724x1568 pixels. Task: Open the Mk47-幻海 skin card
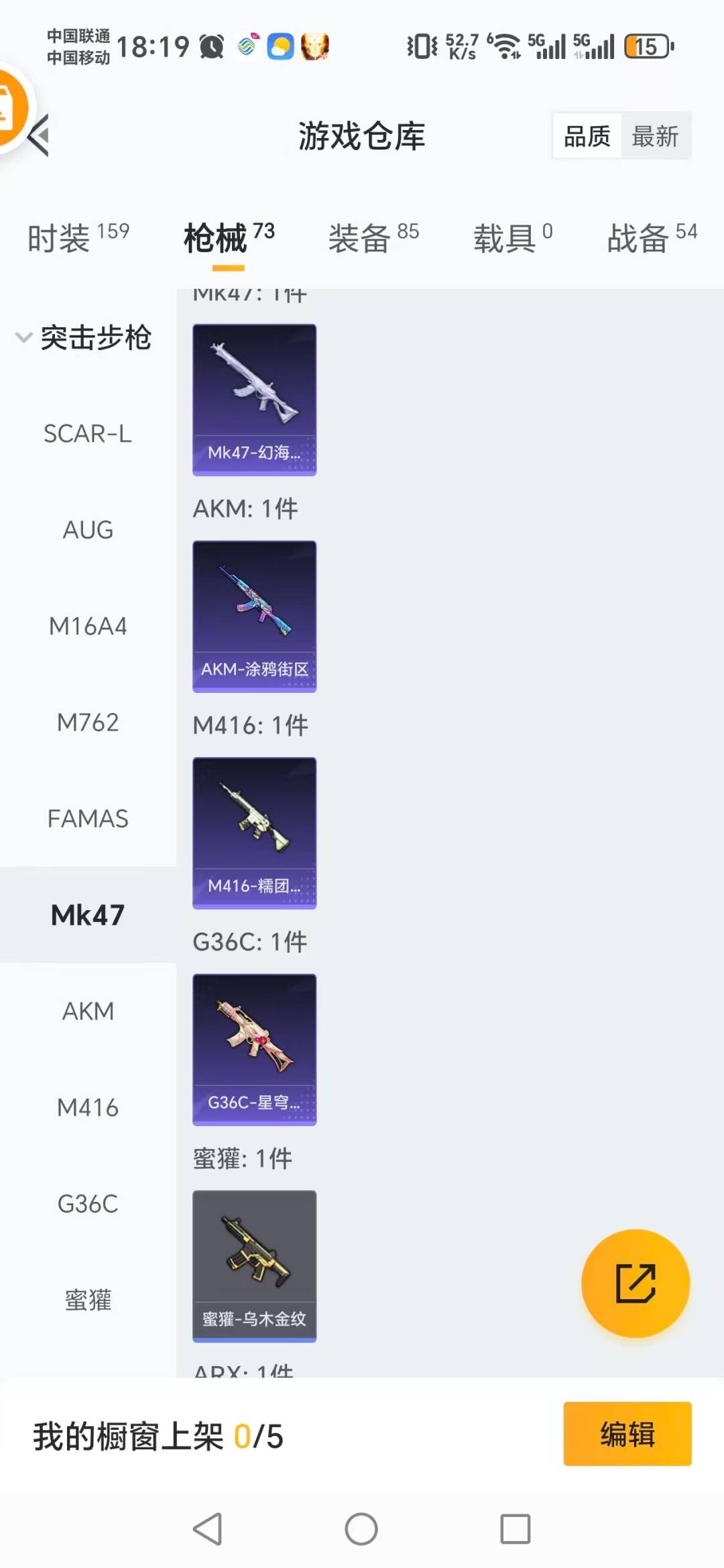(254, 400)
